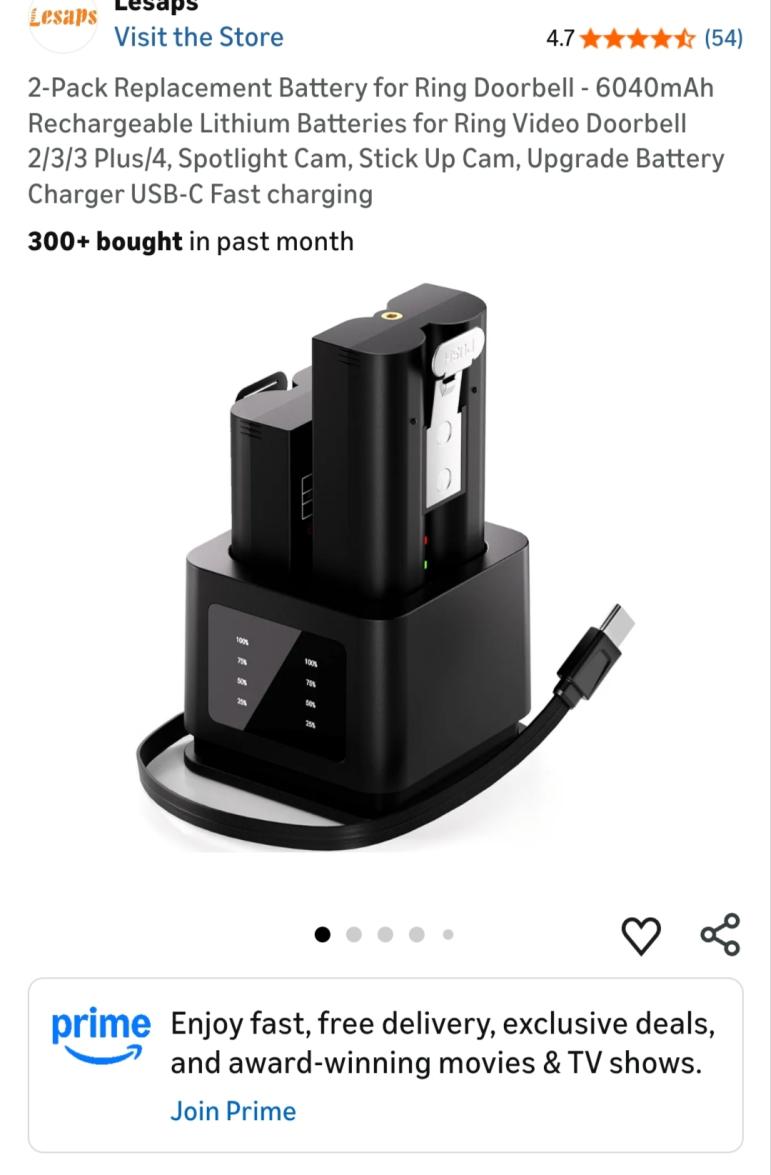Open the 54 customer ratings
The image size is (771, 1175).
tap(722, 38)
